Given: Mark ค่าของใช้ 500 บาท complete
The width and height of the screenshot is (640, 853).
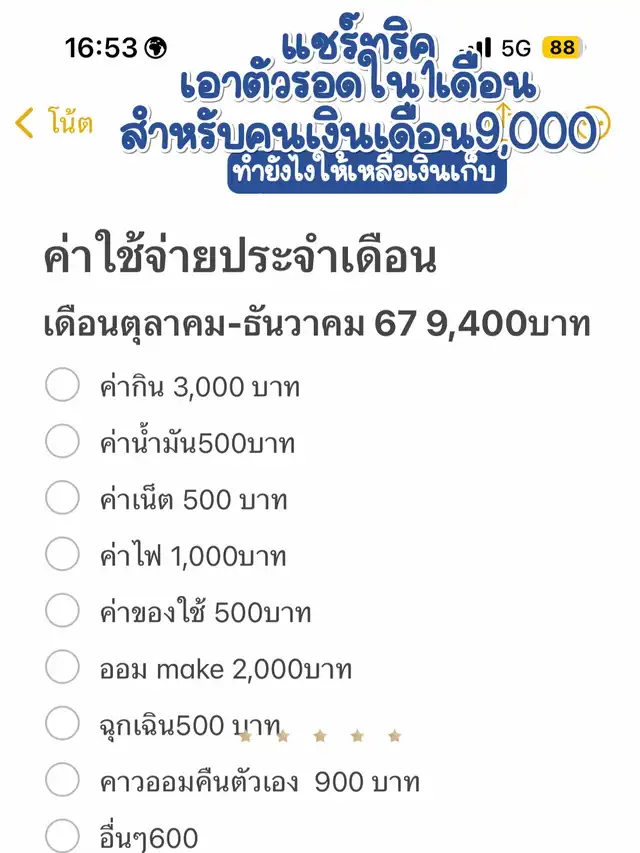Looking at the screenshot, I should click(x=62, y=610).
